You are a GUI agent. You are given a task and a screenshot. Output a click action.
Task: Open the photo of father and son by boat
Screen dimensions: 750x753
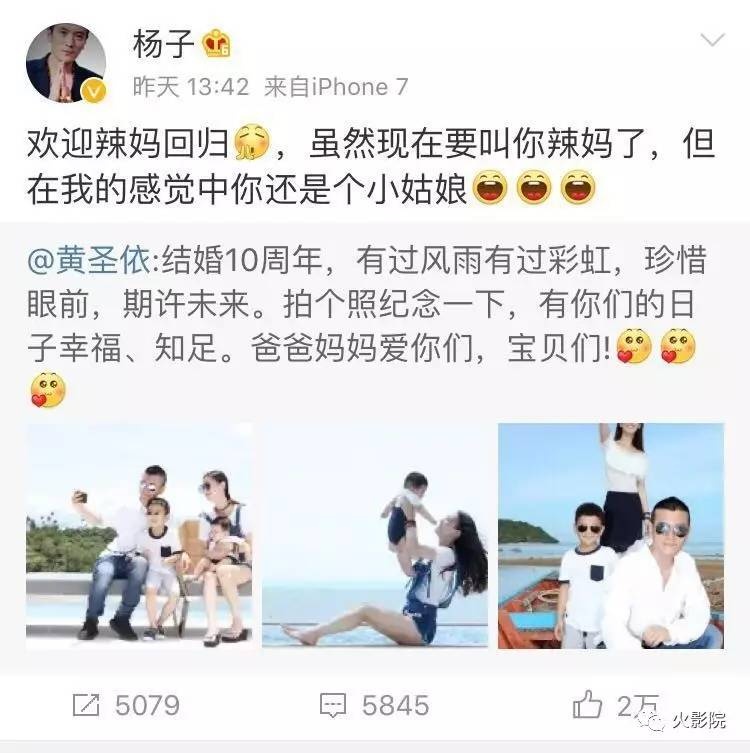[610, 535]
